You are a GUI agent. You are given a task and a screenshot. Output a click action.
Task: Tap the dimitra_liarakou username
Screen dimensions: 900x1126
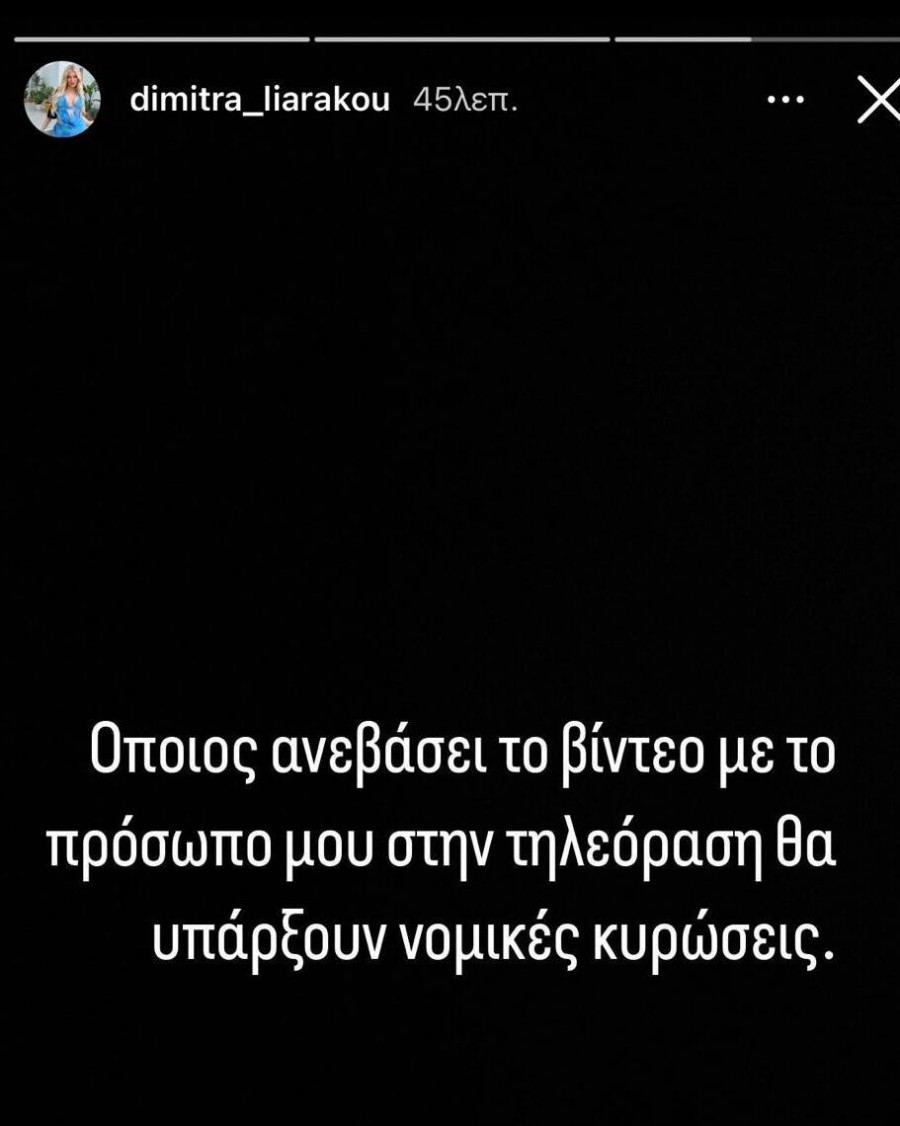[260, 99]
